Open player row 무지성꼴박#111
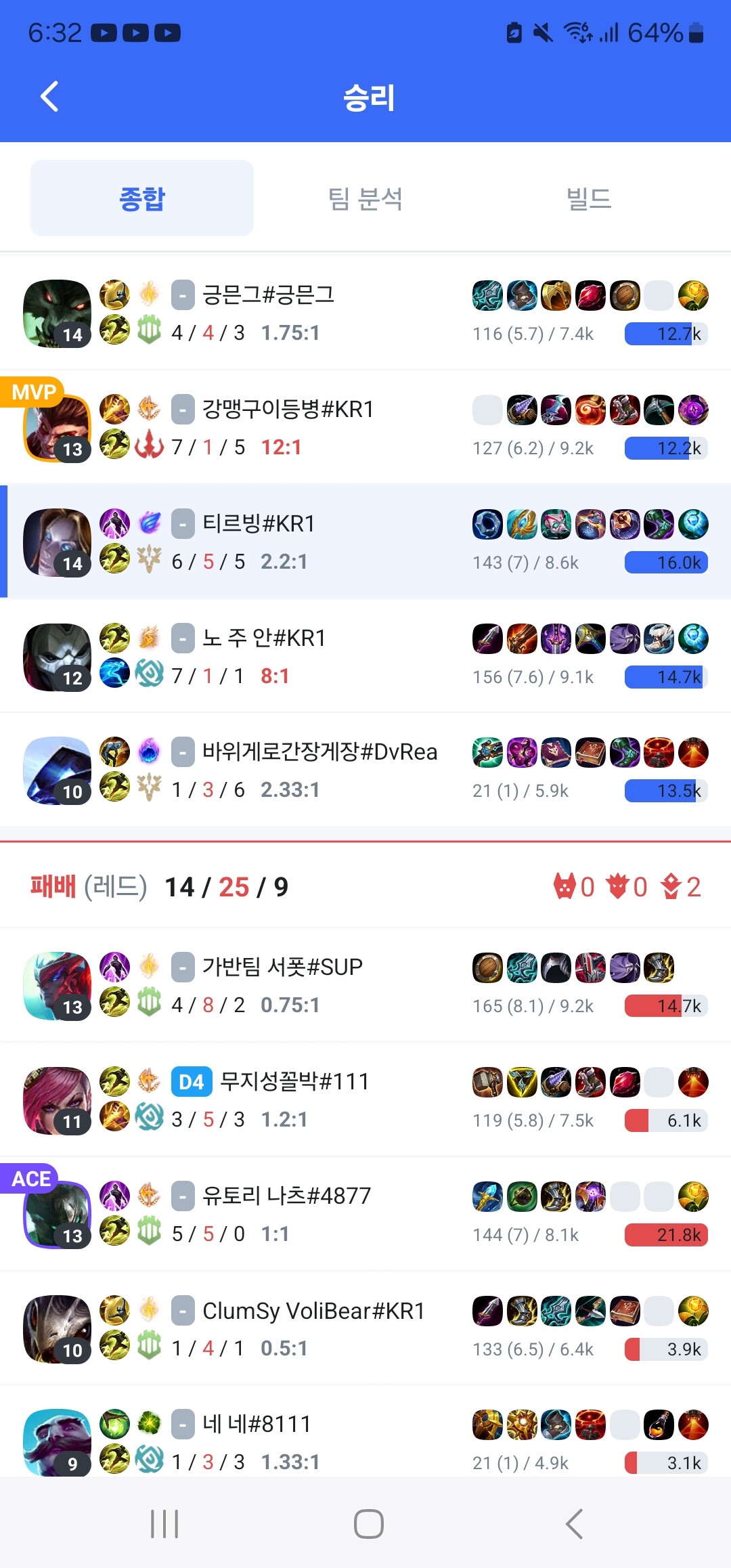 click(x=294, y=1082)
